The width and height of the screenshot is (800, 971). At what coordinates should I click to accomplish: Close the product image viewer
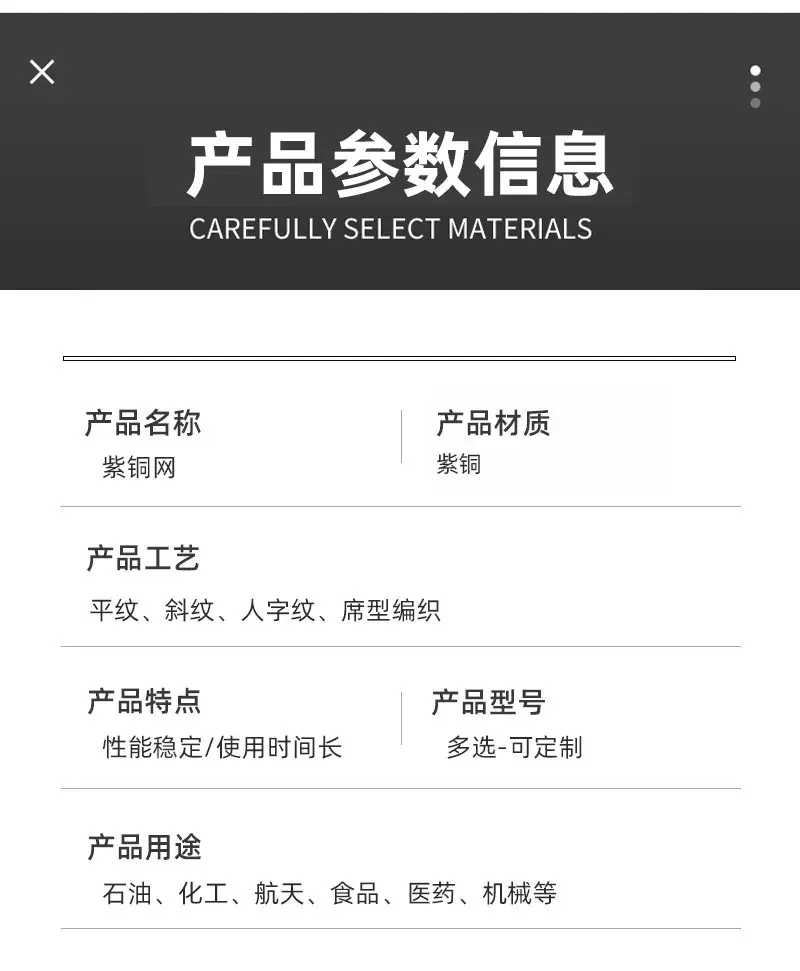(42, 72)
